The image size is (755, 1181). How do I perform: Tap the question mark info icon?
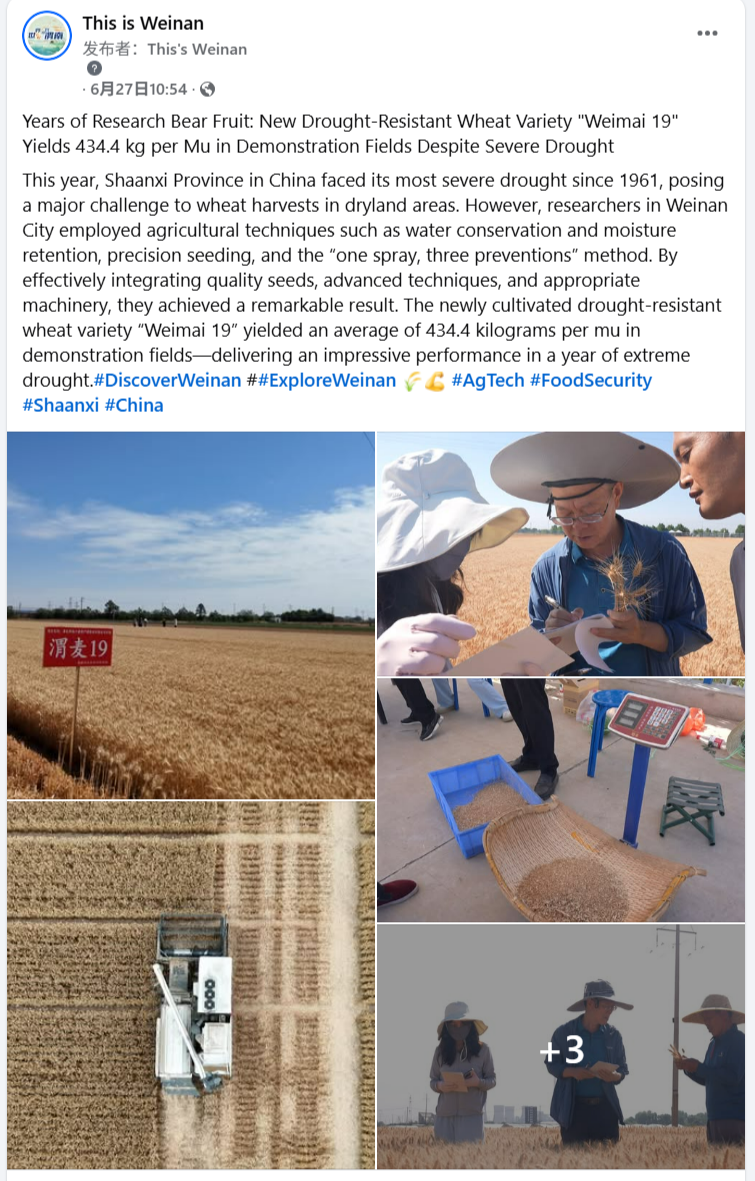[x=95, y=68]
